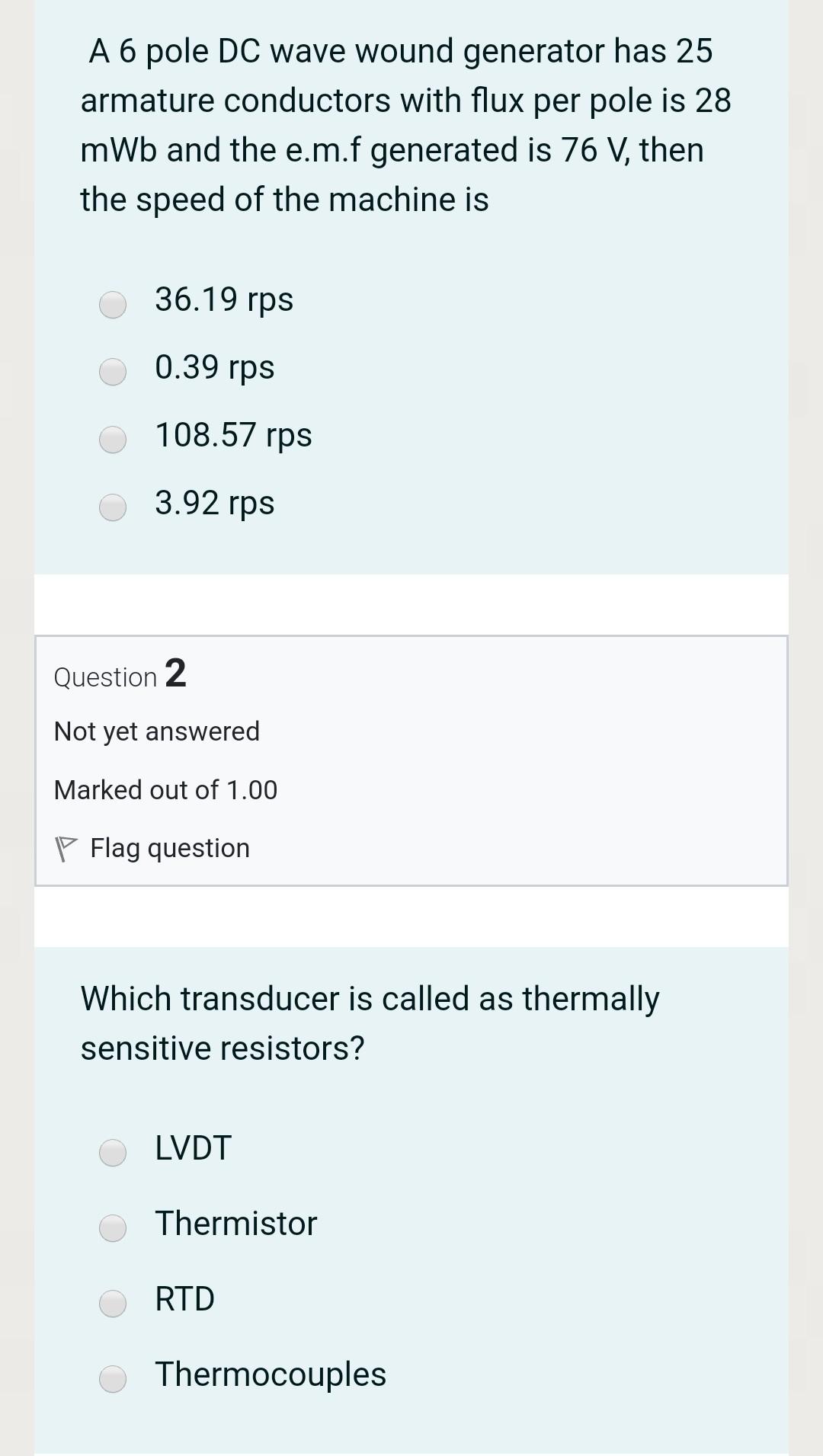Pick RTD as the answer
The height and width of the screenshot is (1456, 823).
[113, 1304]
